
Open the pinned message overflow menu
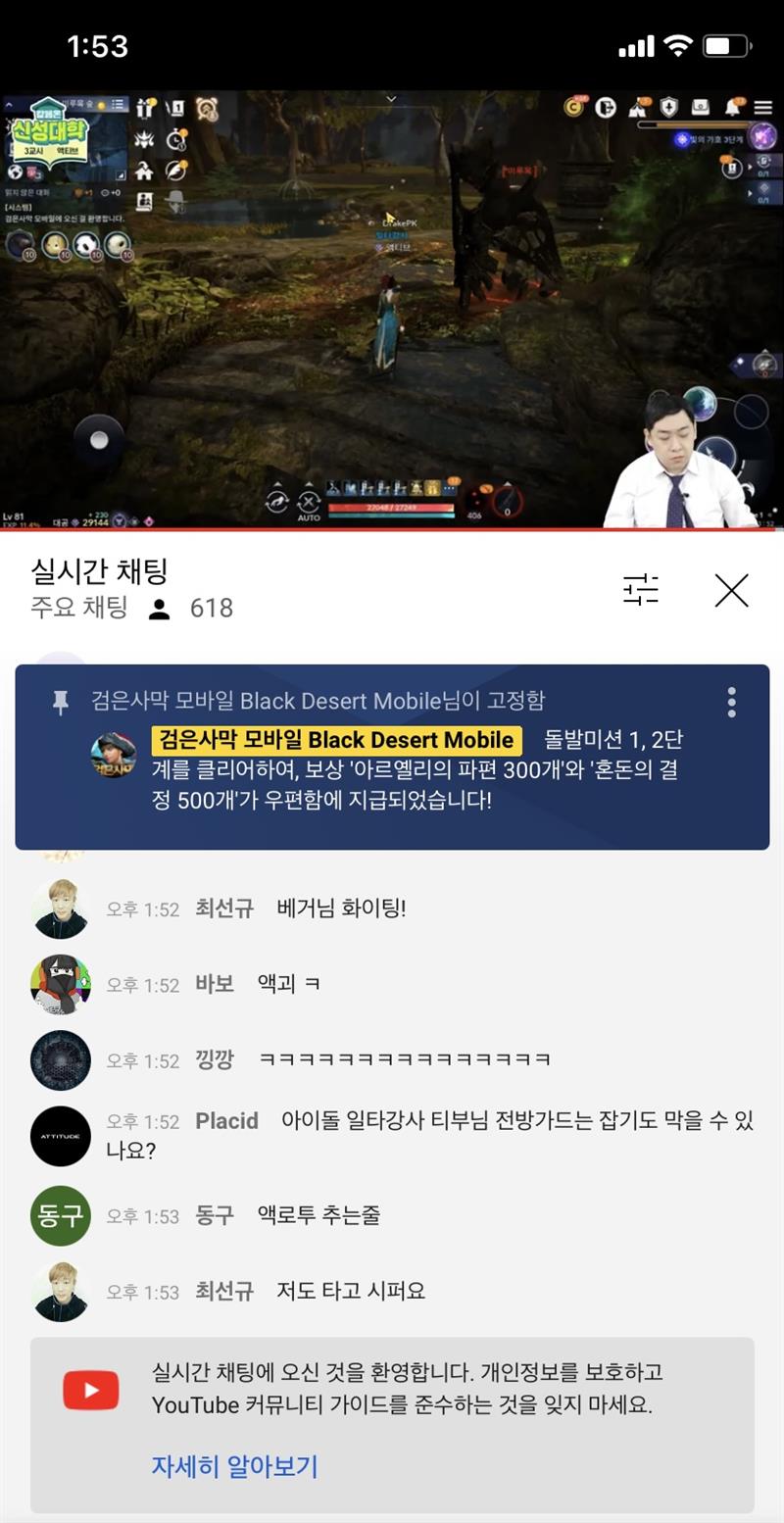point(731,702)
